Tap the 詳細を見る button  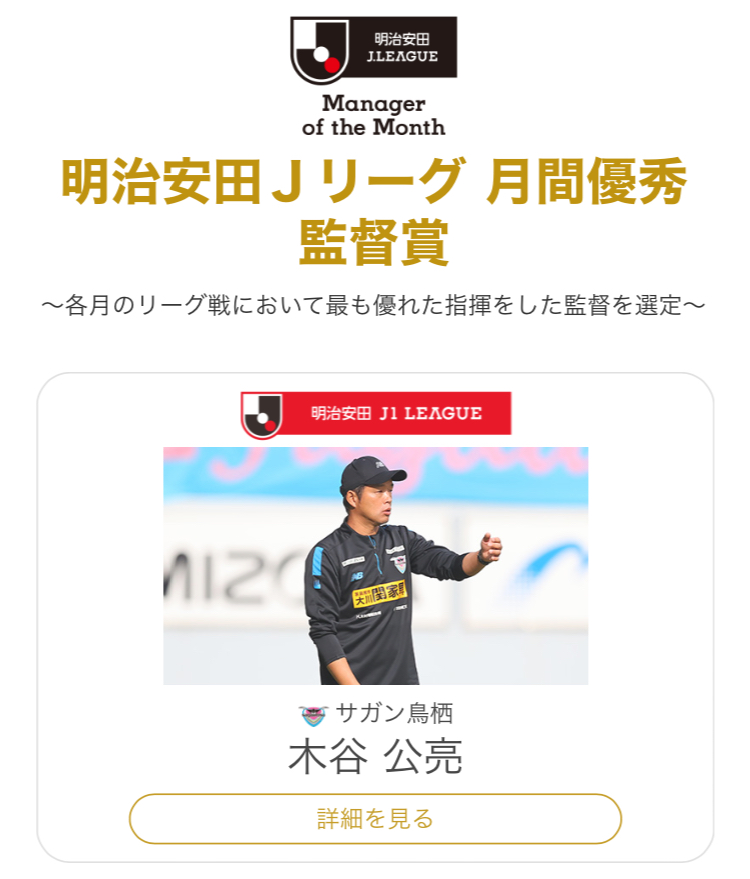375,819
